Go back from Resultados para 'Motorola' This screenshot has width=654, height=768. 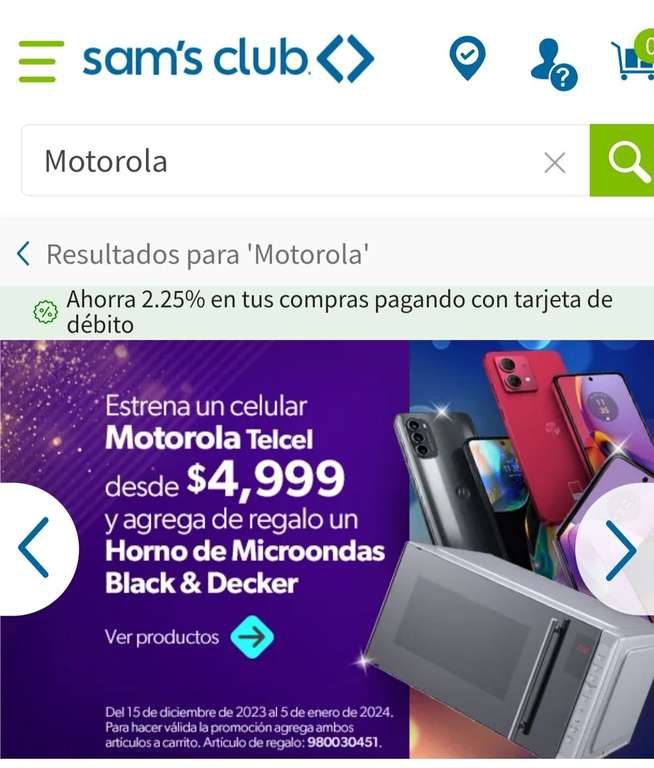[23, 254]
